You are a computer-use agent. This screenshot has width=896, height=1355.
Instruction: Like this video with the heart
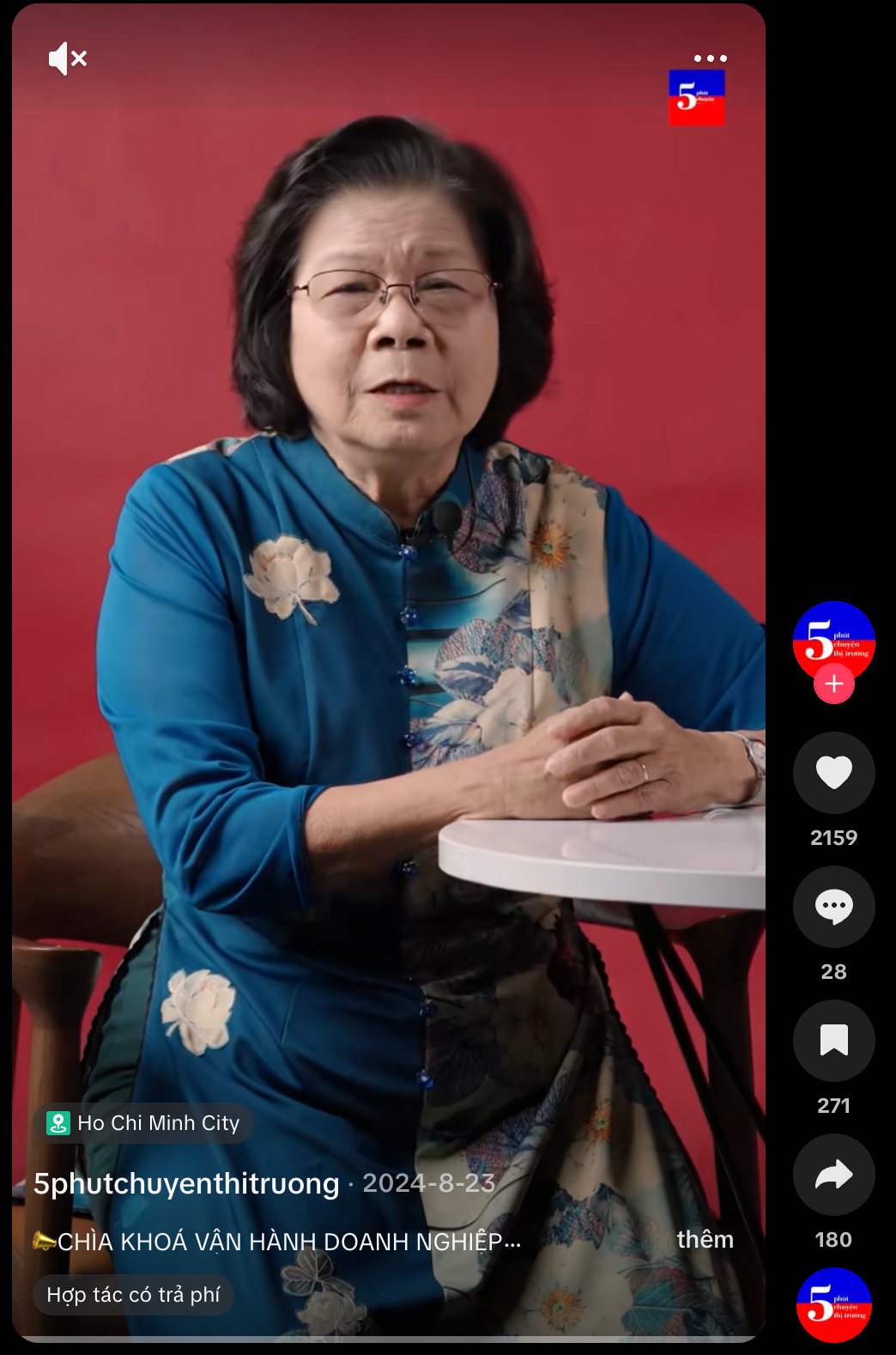833,773
